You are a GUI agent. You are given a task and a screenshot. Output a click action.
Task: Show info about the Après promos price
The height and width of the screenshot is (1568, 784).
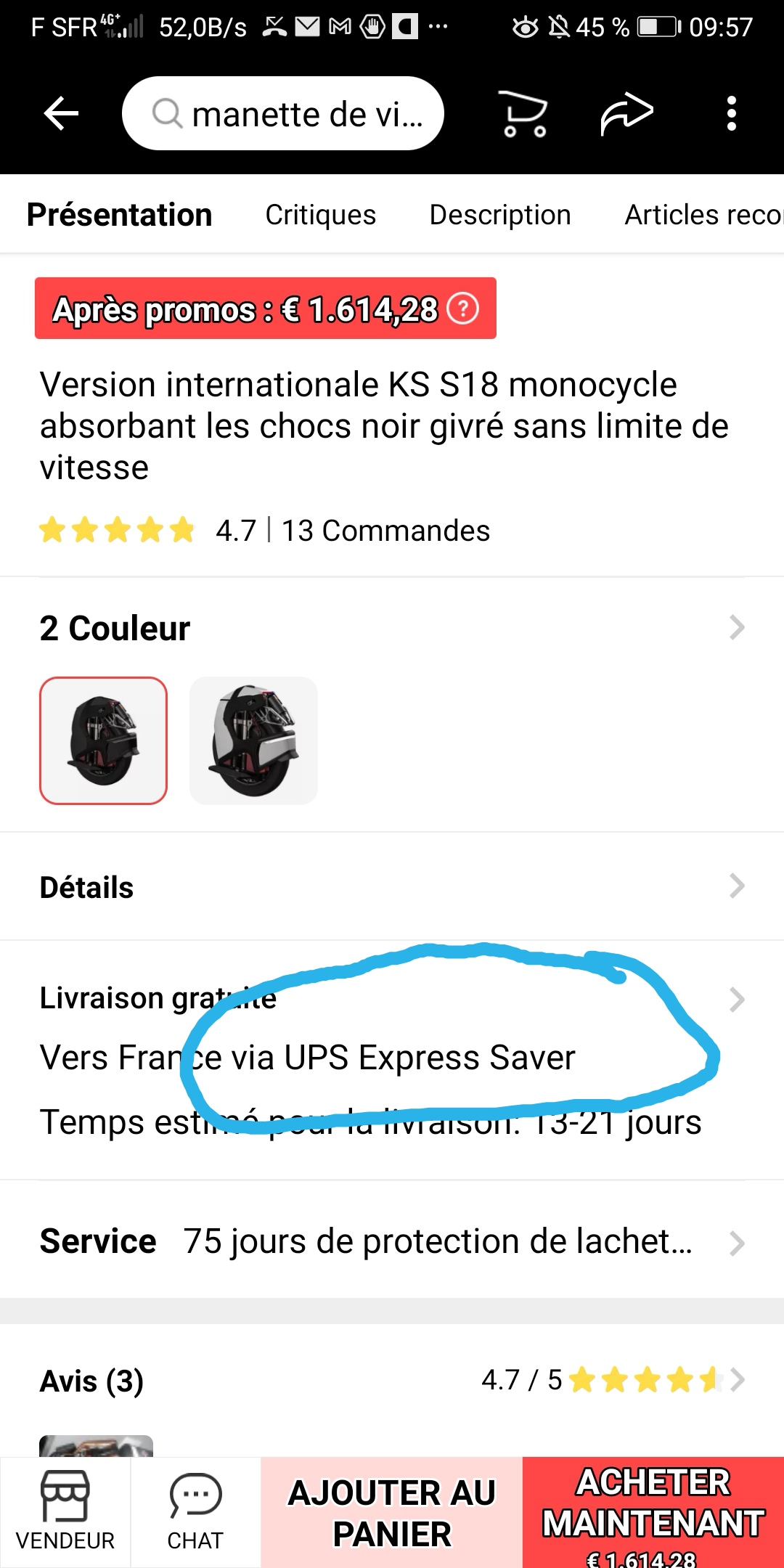click(x=462, y=309)
